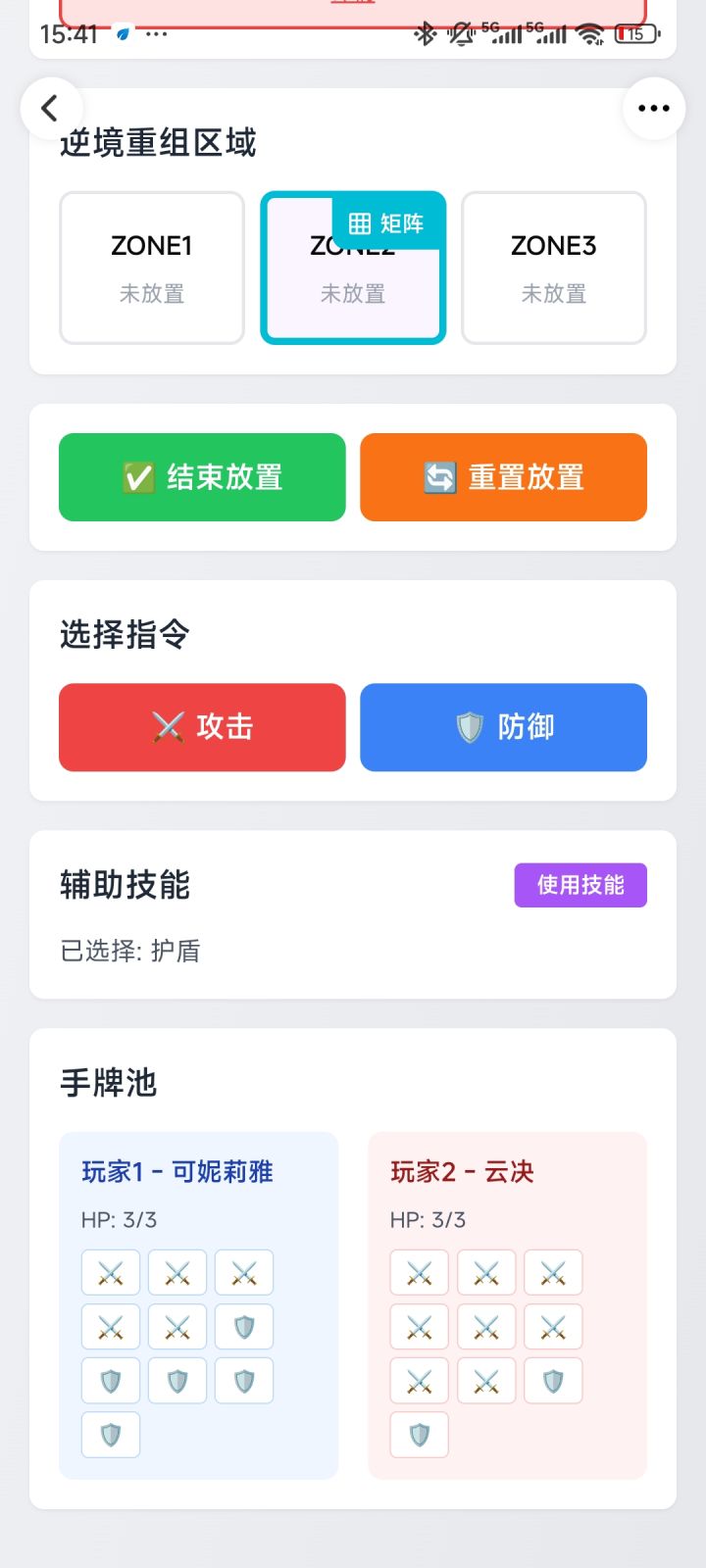
Task: Click the 已选择: 护盾 selected skill text
Action: point(126,951)
